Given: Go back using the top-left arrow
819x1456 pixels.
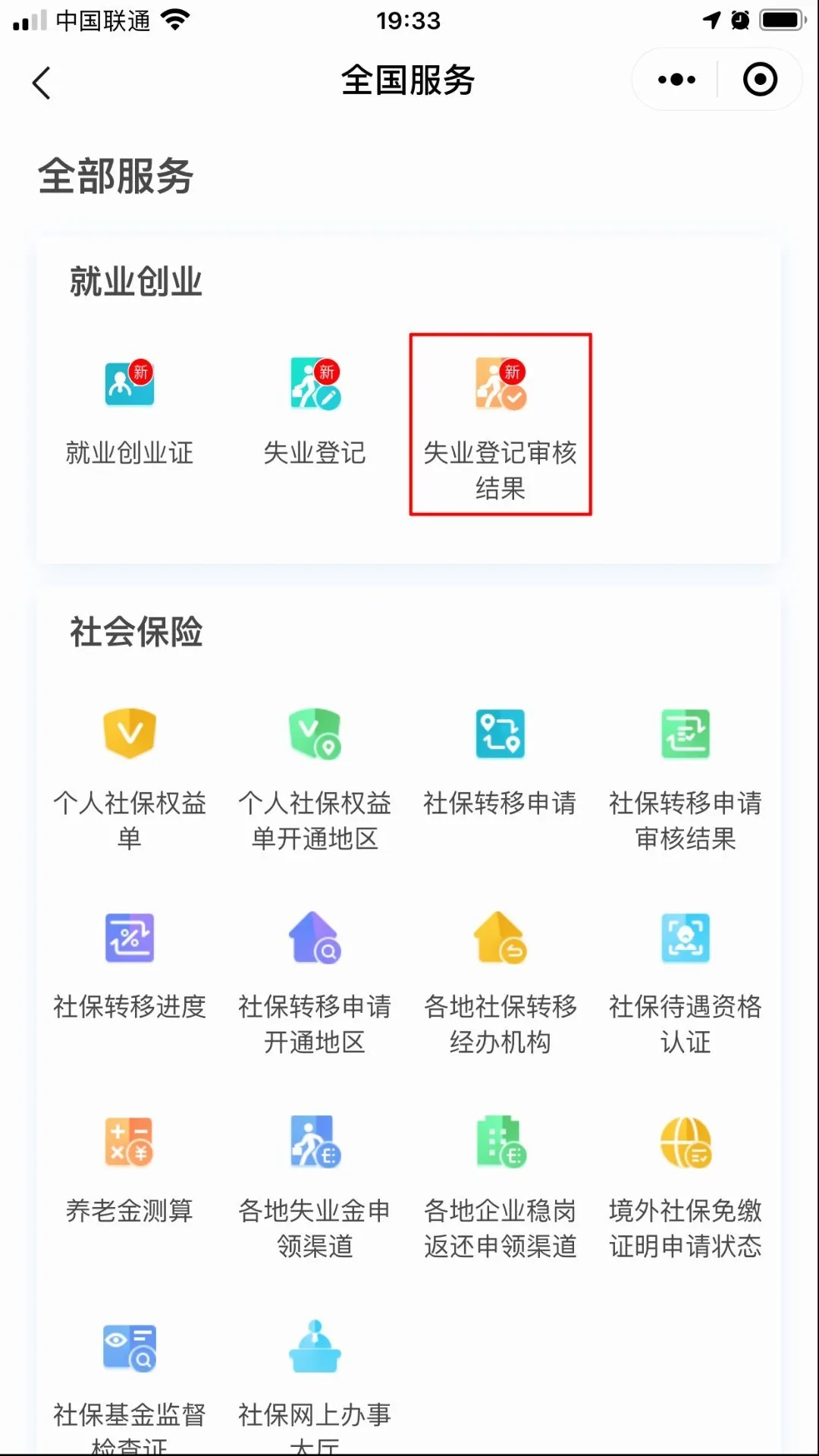Looking at the screenshot, I should [x=42, y=82].
